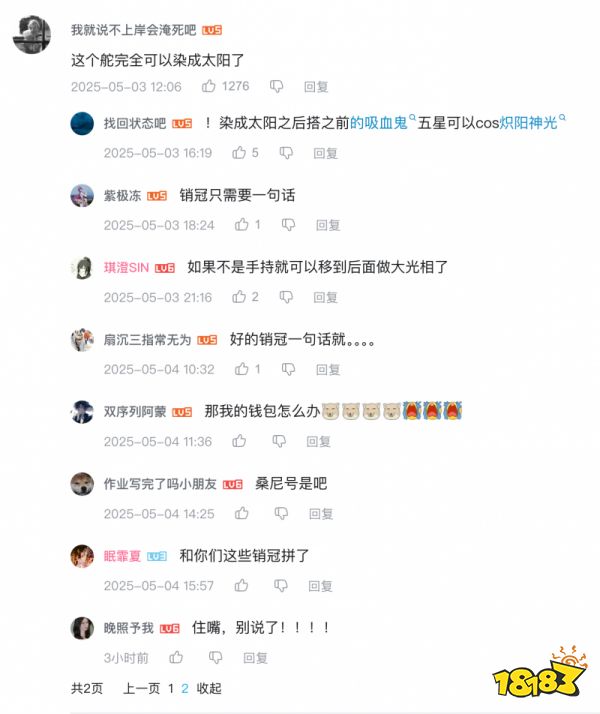The width and height of the screenshot is (600, 714).
Task: Jump to page 1 of replies
Action: (x=171, y=688)
